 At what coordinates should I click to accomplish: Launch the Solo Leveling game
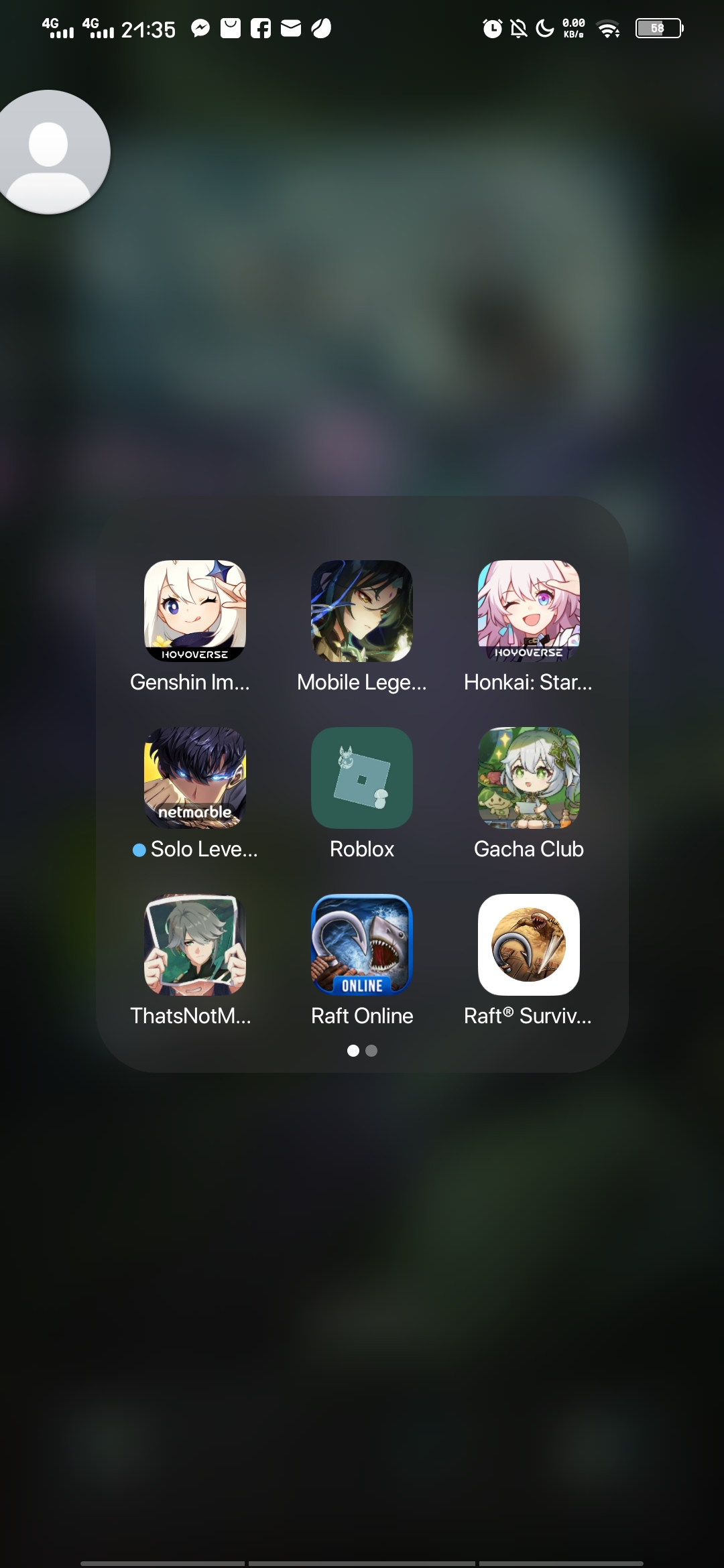195,777
